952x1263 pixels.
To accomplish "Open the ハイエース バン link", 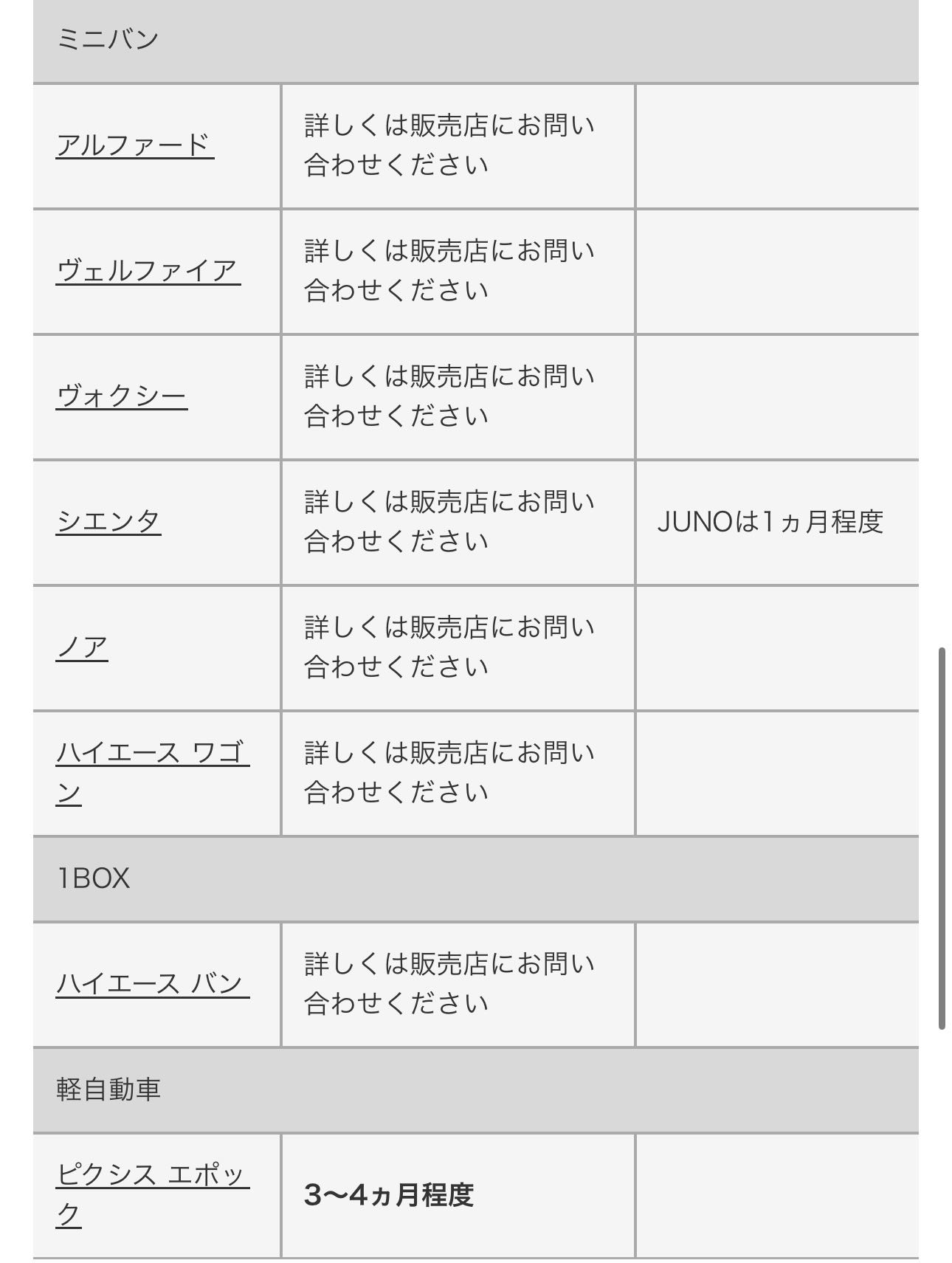I will click(152, 984).
